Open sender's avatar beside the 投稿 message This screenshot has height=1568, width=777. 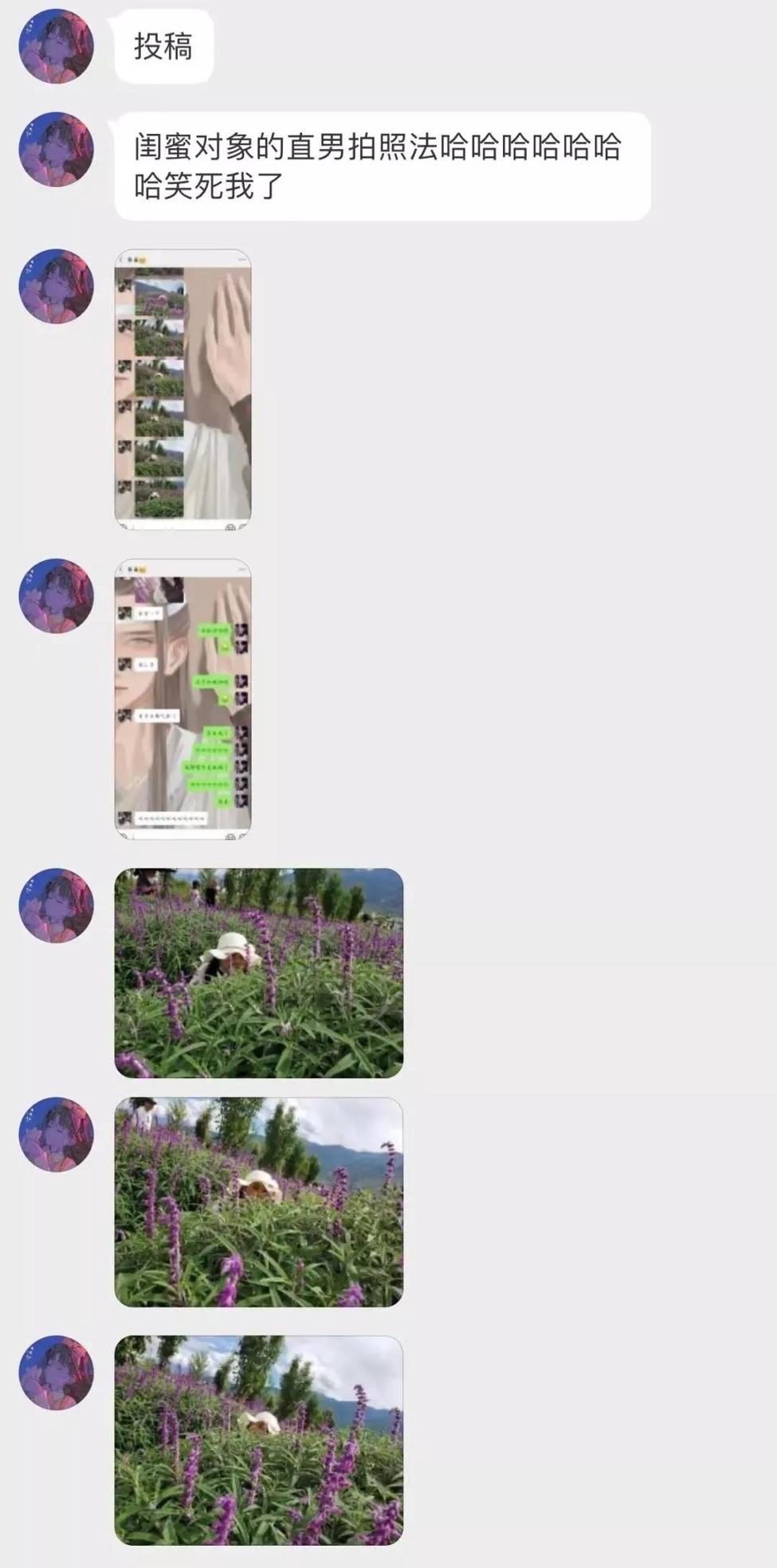[57, 46]
